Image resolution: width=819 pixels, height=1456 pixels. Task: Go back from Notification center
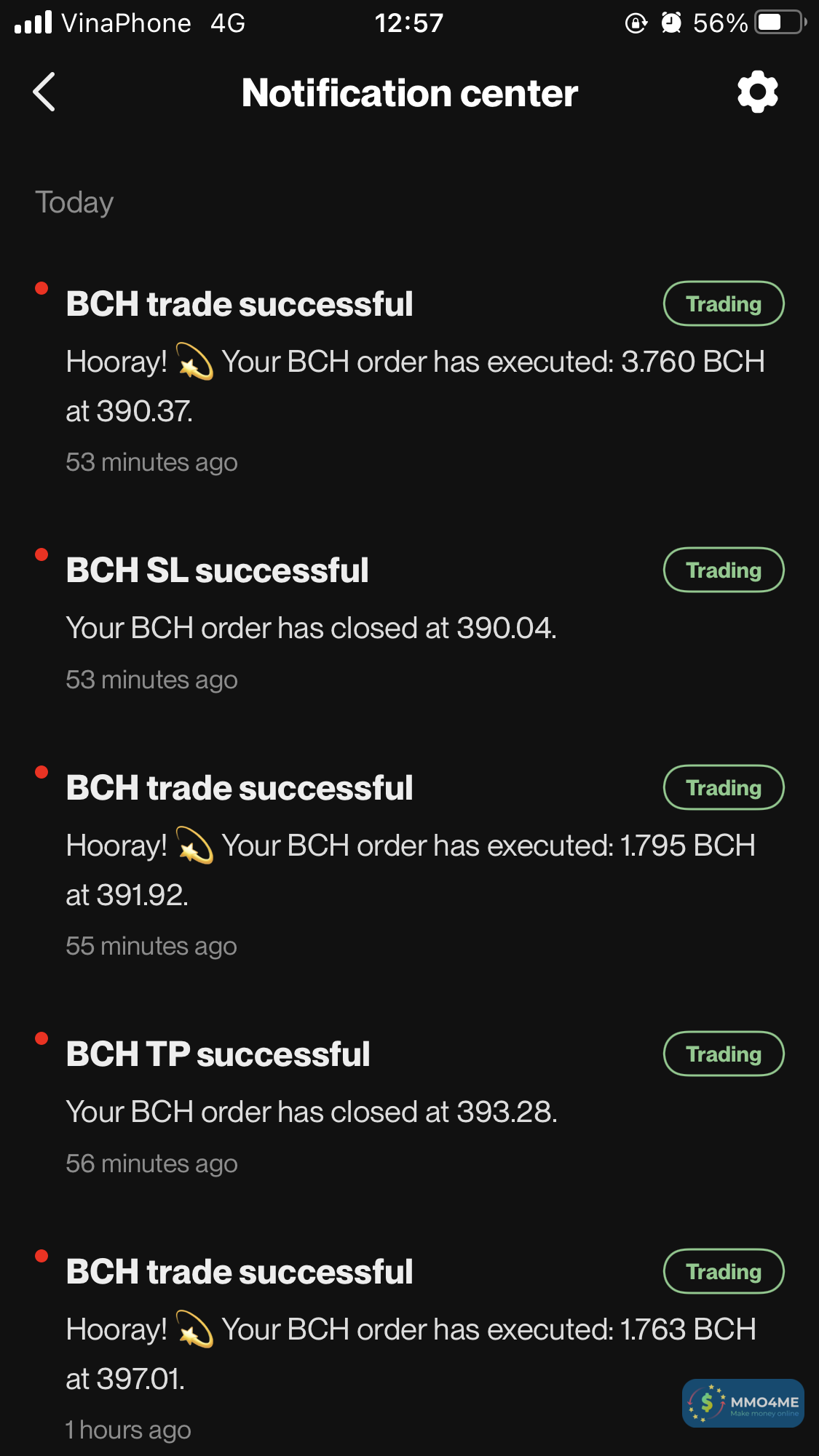[x=44, y=92]
